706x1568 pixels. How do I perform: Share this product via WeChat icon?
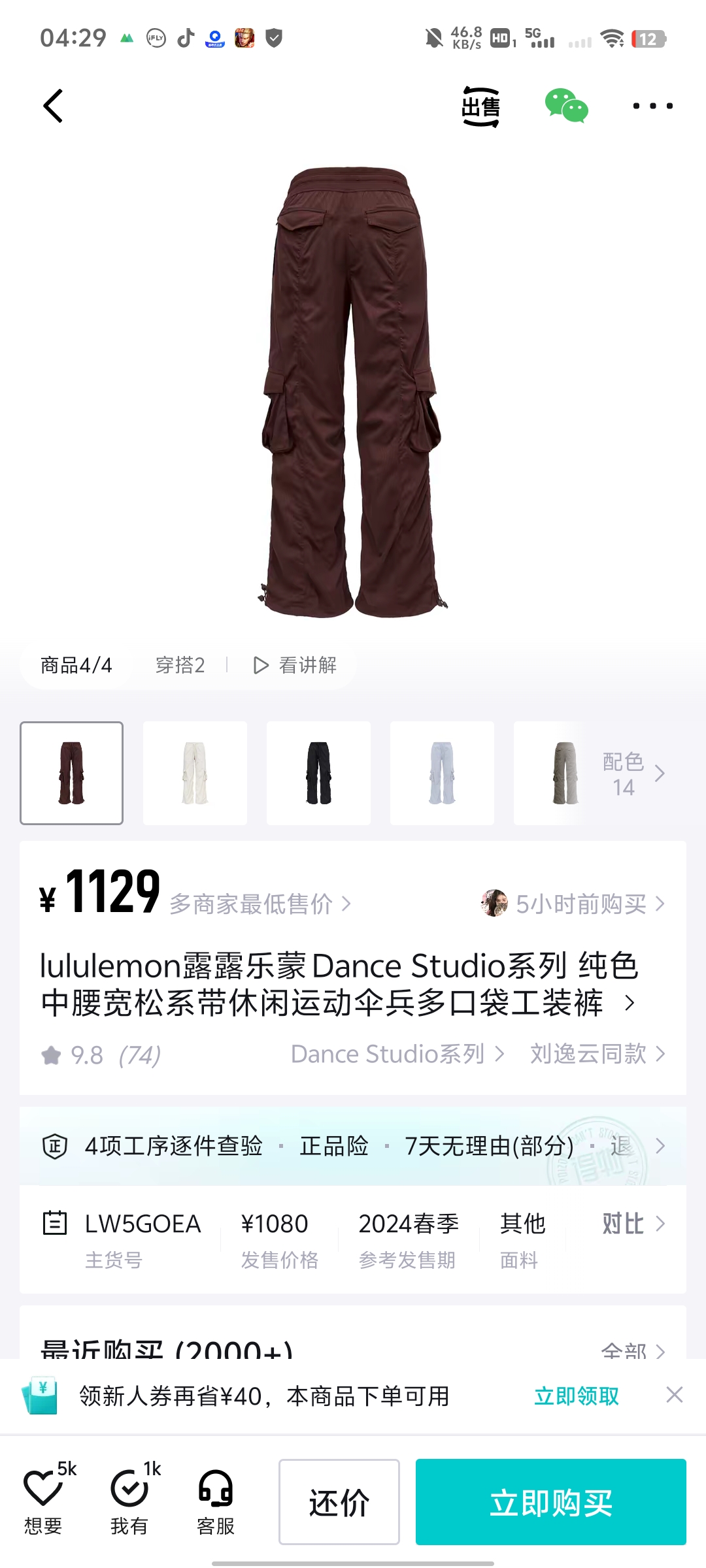click(x=566, y=106)
